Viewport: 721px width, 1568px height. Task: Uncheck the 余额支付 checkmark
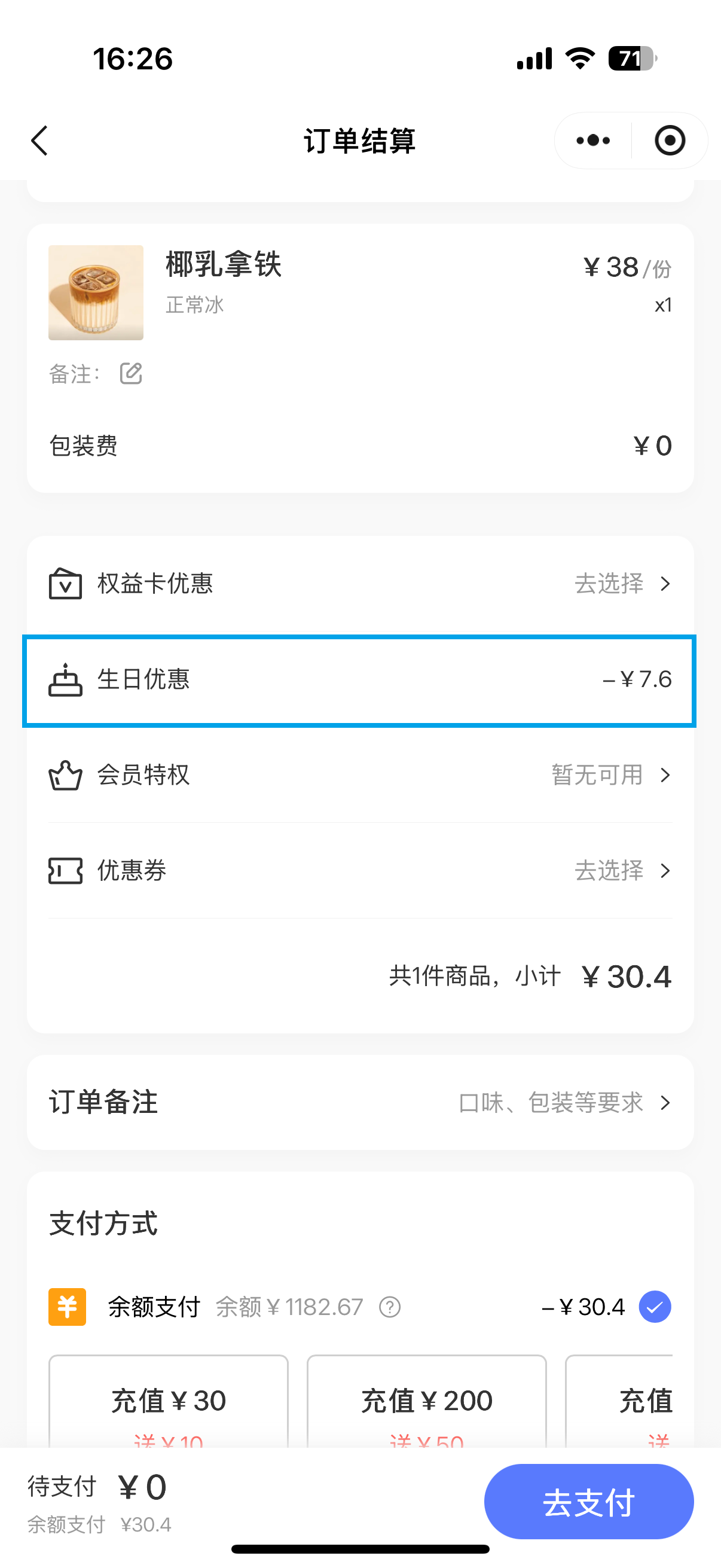(655, 1307)
